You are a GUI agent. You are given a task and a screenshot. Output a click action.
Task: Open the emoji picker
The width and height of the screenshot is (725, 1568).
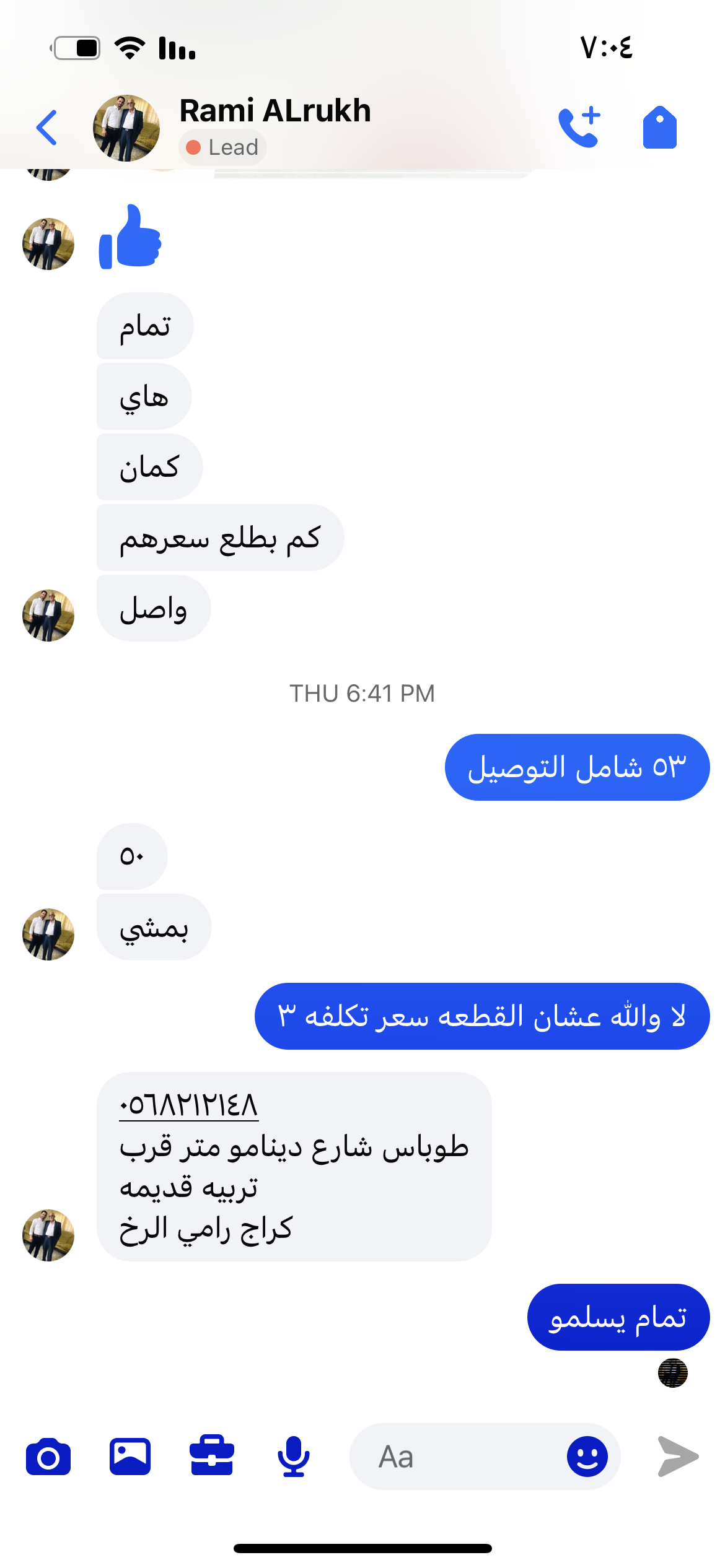point(587,1457)
